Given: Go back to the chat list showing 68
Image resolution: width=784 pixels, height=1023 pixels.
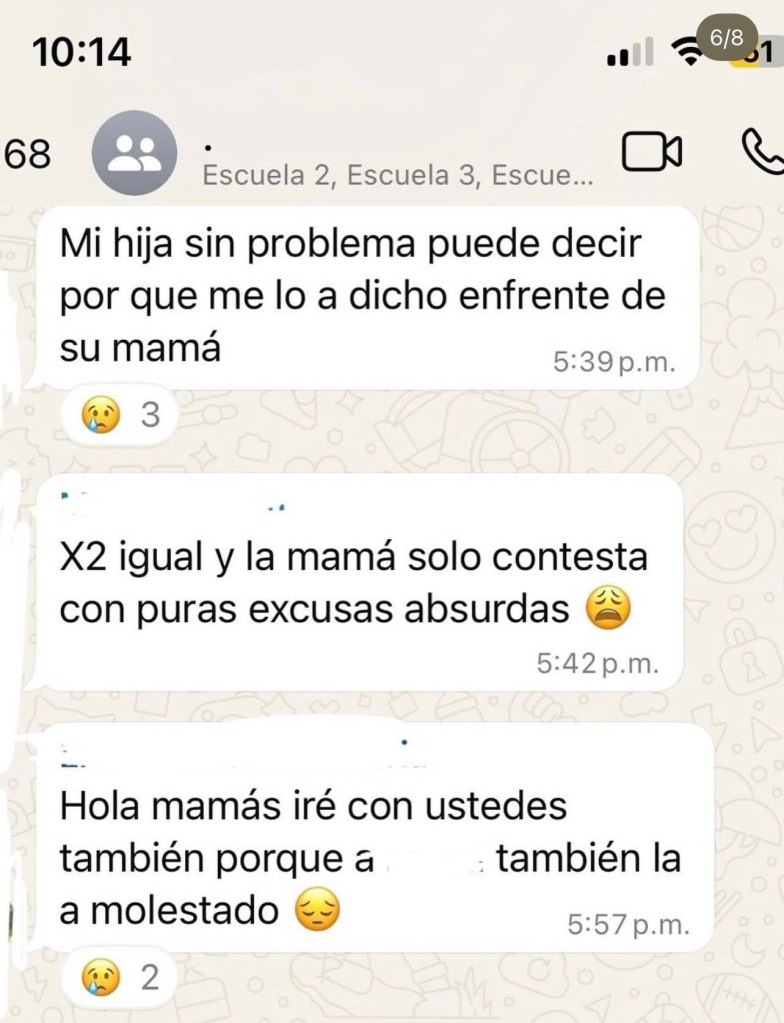Looking at the screenshot, I should 27,155.
